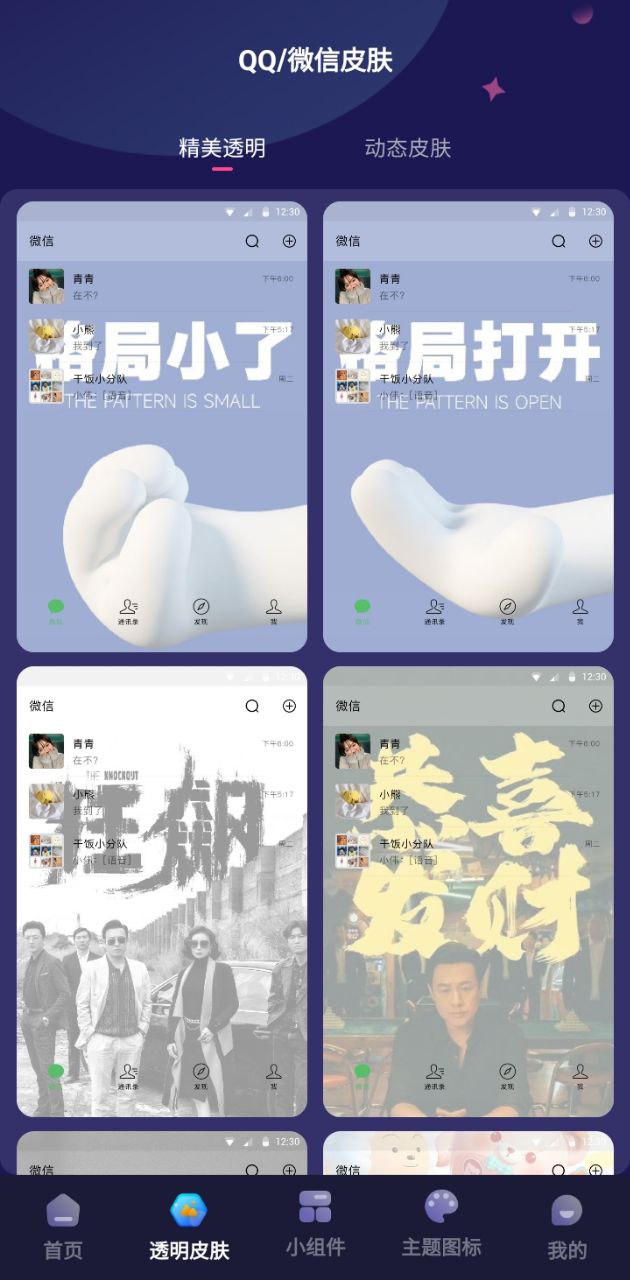
Task: Select the 精美透明 tab
Action: (222, 148)
